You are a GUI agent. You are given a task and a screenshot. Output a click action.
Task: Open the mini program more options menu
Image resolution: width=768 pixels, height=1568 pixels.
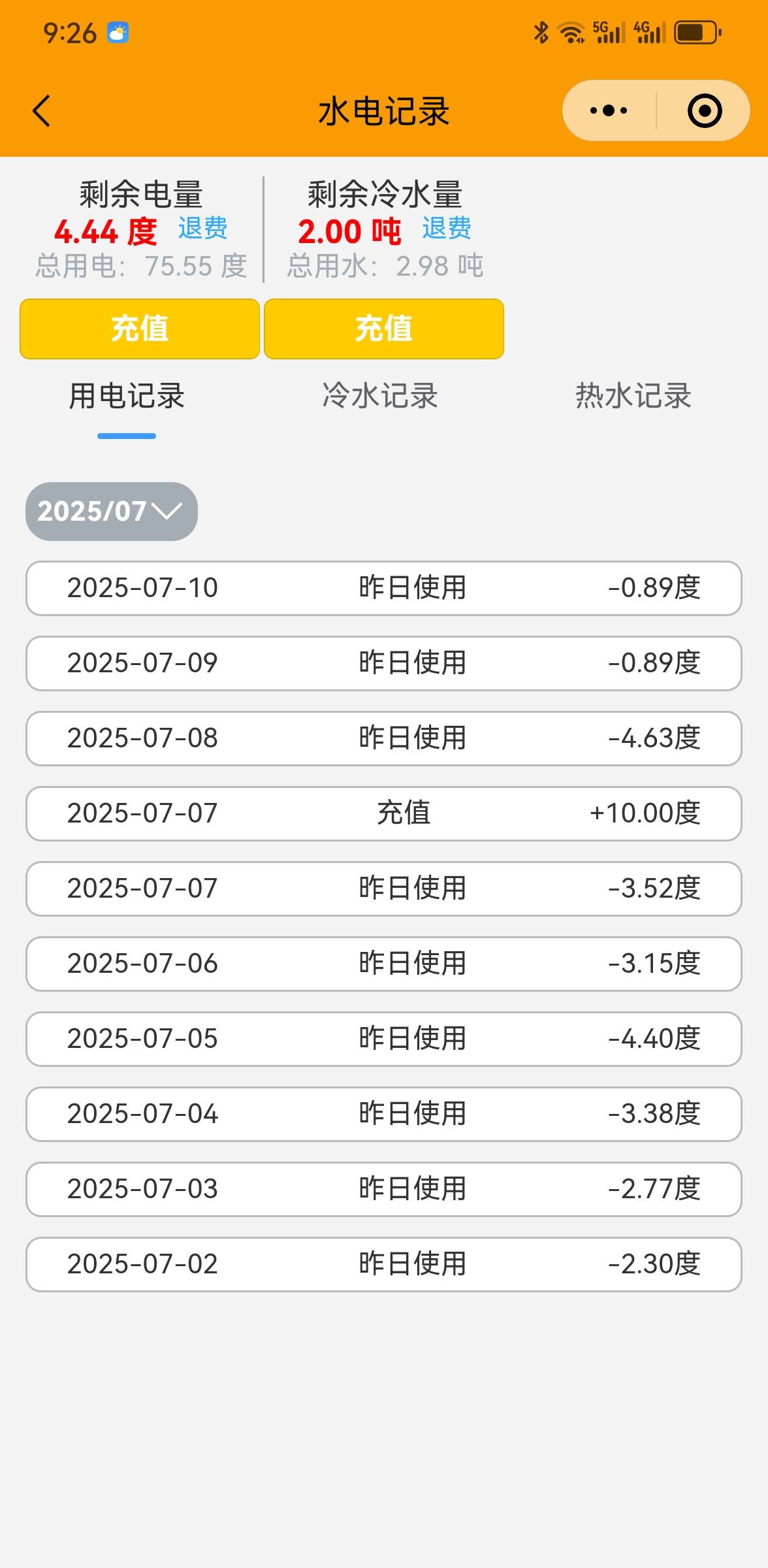(609, 111)
